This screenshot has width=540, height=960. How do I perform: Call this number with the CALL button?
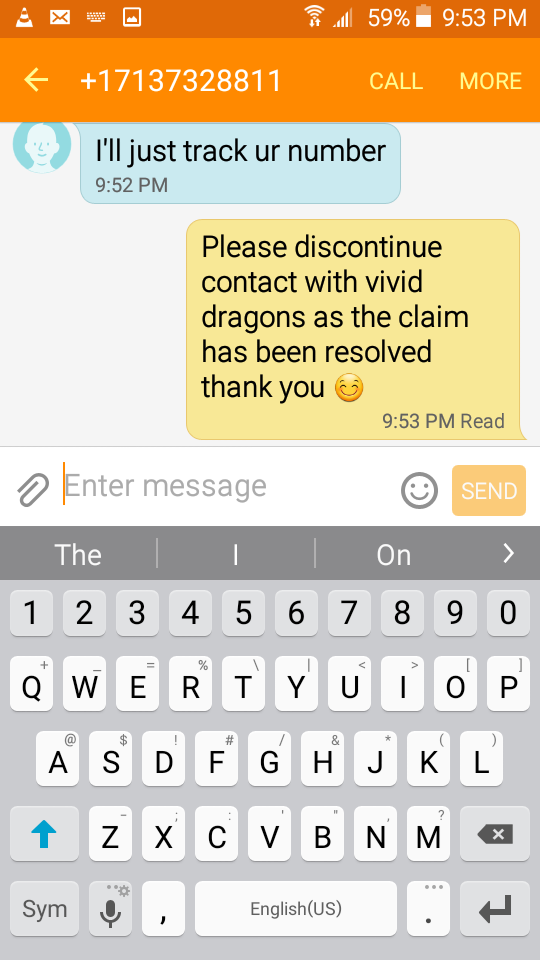click(x=396, y=81)
